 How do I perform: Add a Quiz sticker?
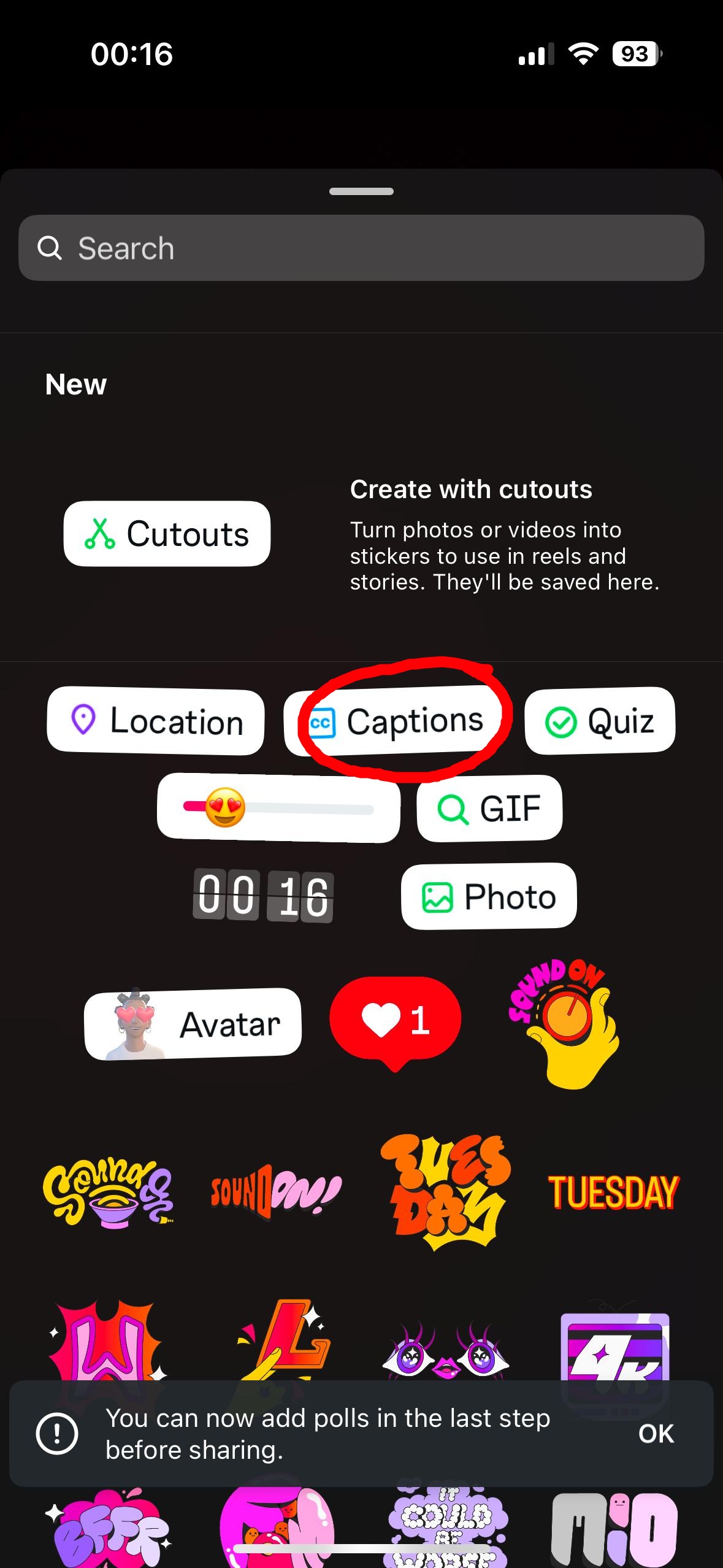[600, 721]
